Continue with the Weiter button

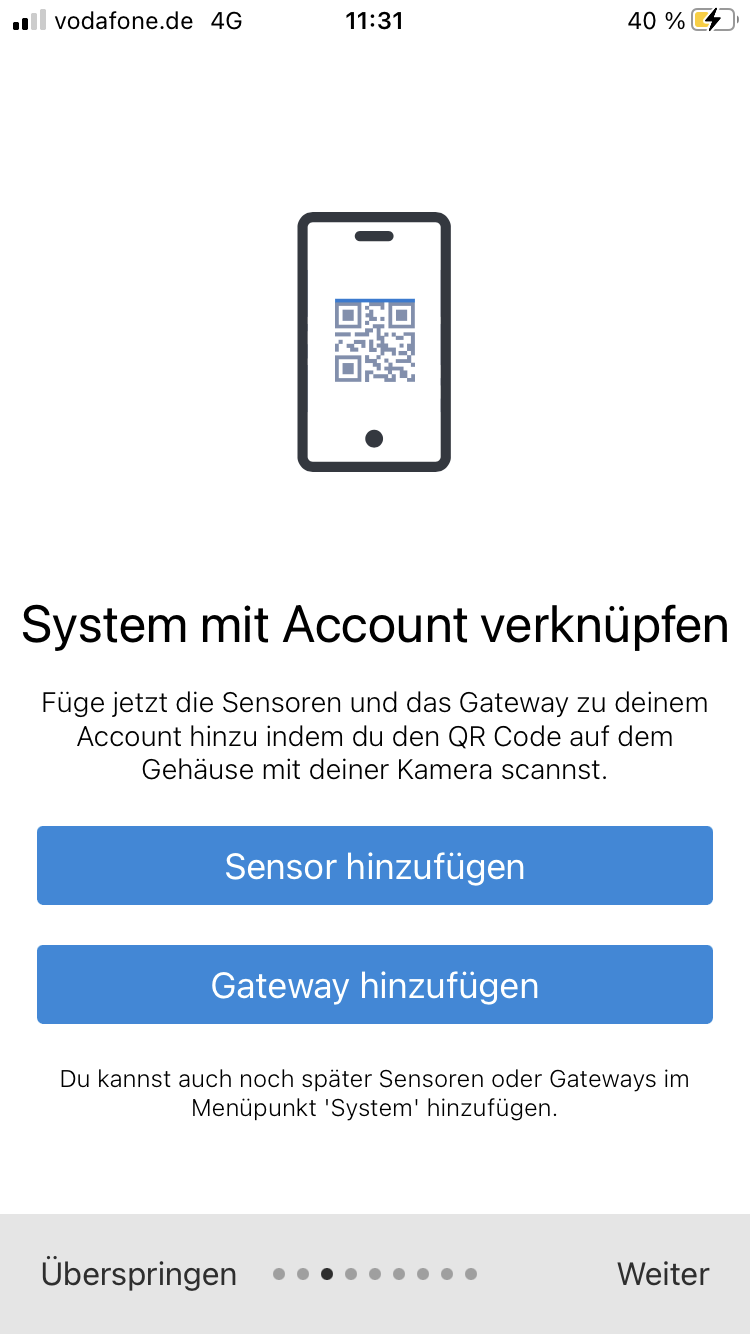point(663,1274)
